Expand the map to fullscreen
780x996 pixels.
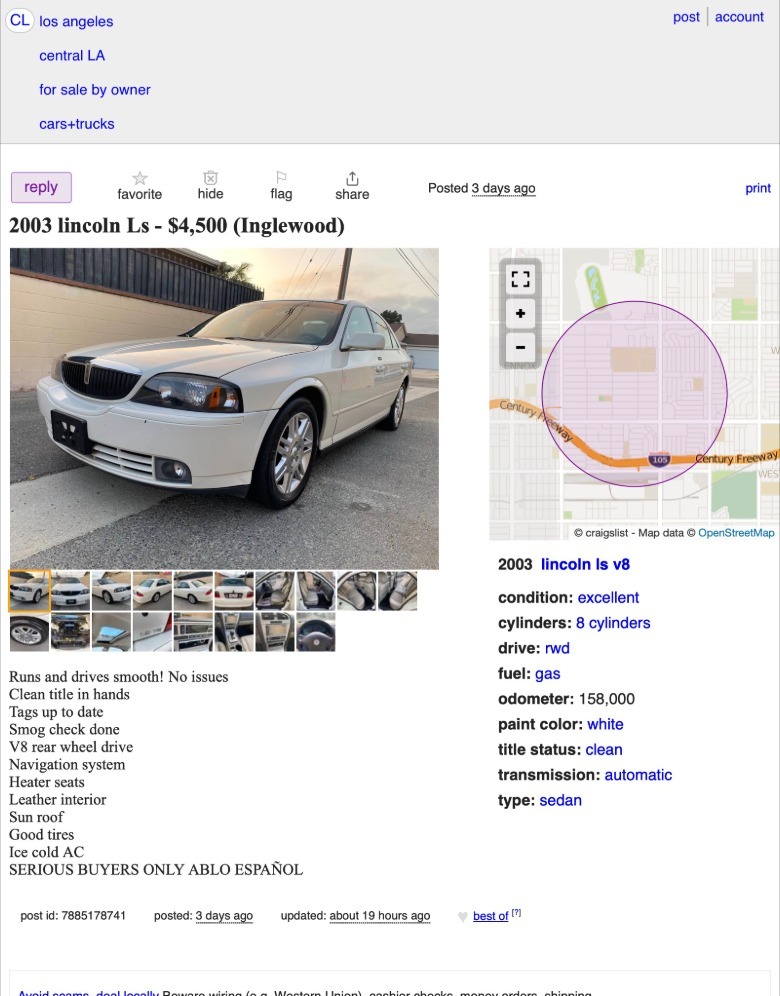pos(520,279)
